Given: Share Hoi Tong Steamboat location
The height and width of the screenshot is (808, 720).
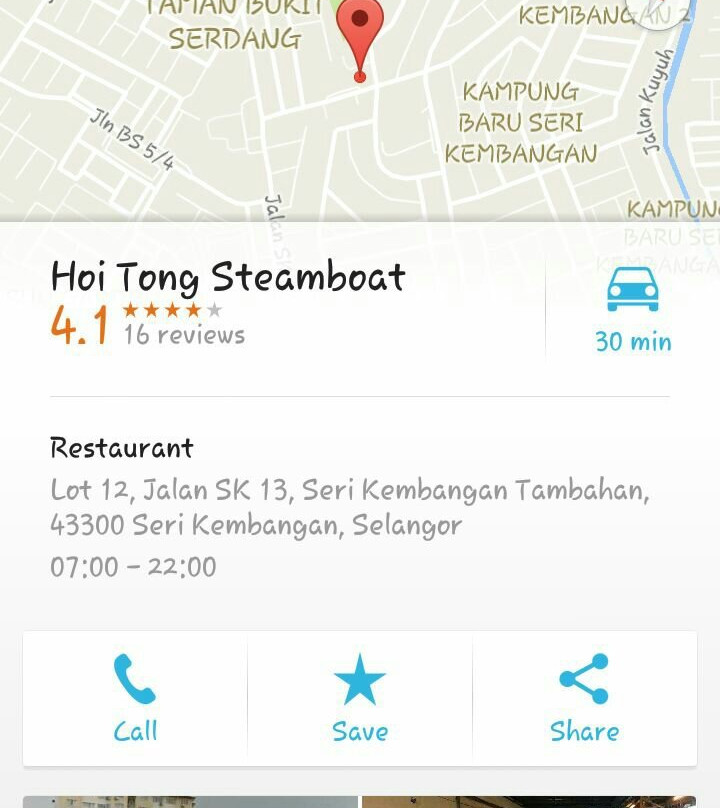Looking at the screenshot, I should 584,698.
